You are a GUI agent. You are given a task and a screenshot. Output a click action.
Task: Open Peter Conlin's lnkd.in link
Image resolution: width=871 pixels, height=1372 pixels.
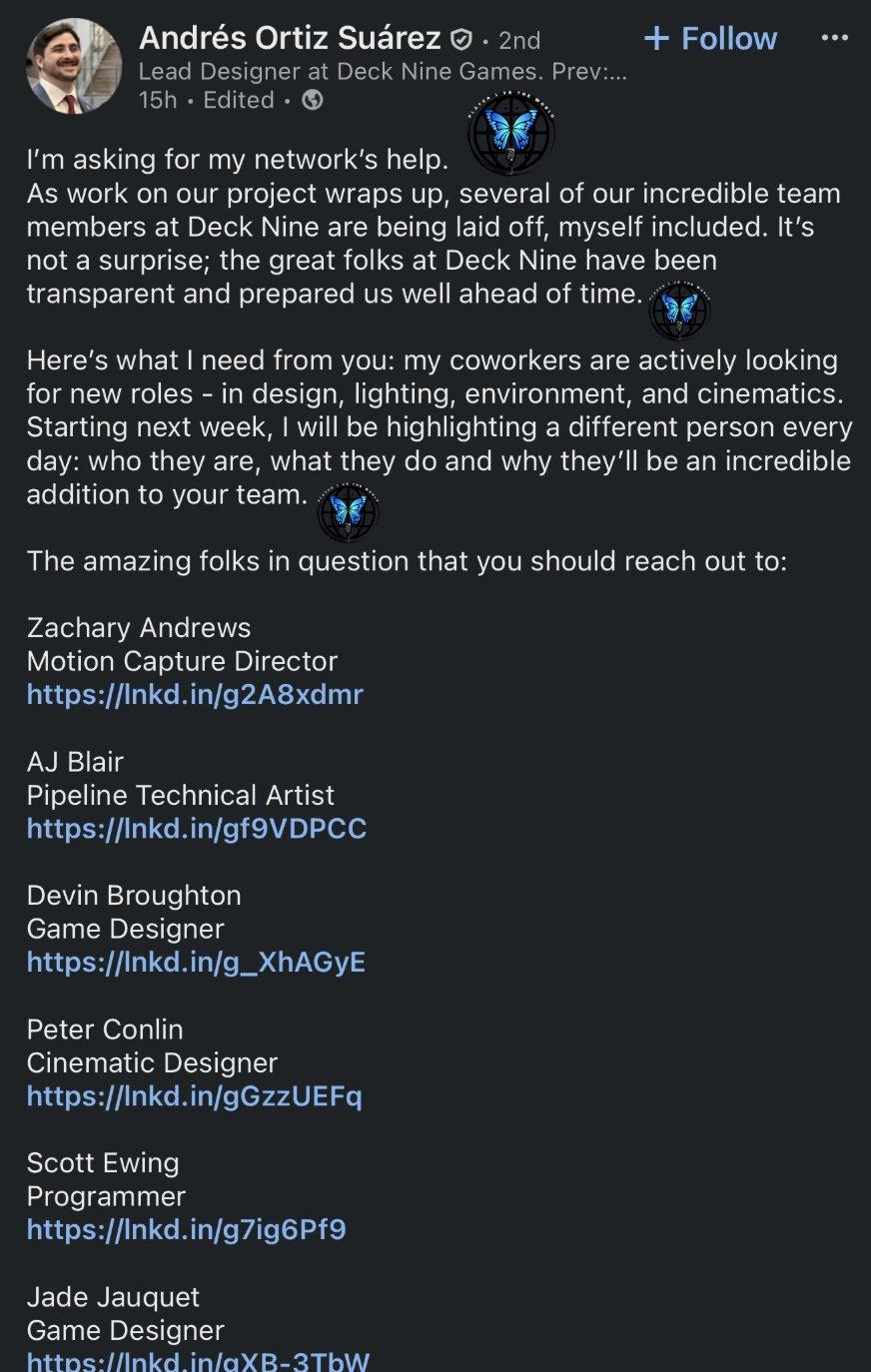195,1095
